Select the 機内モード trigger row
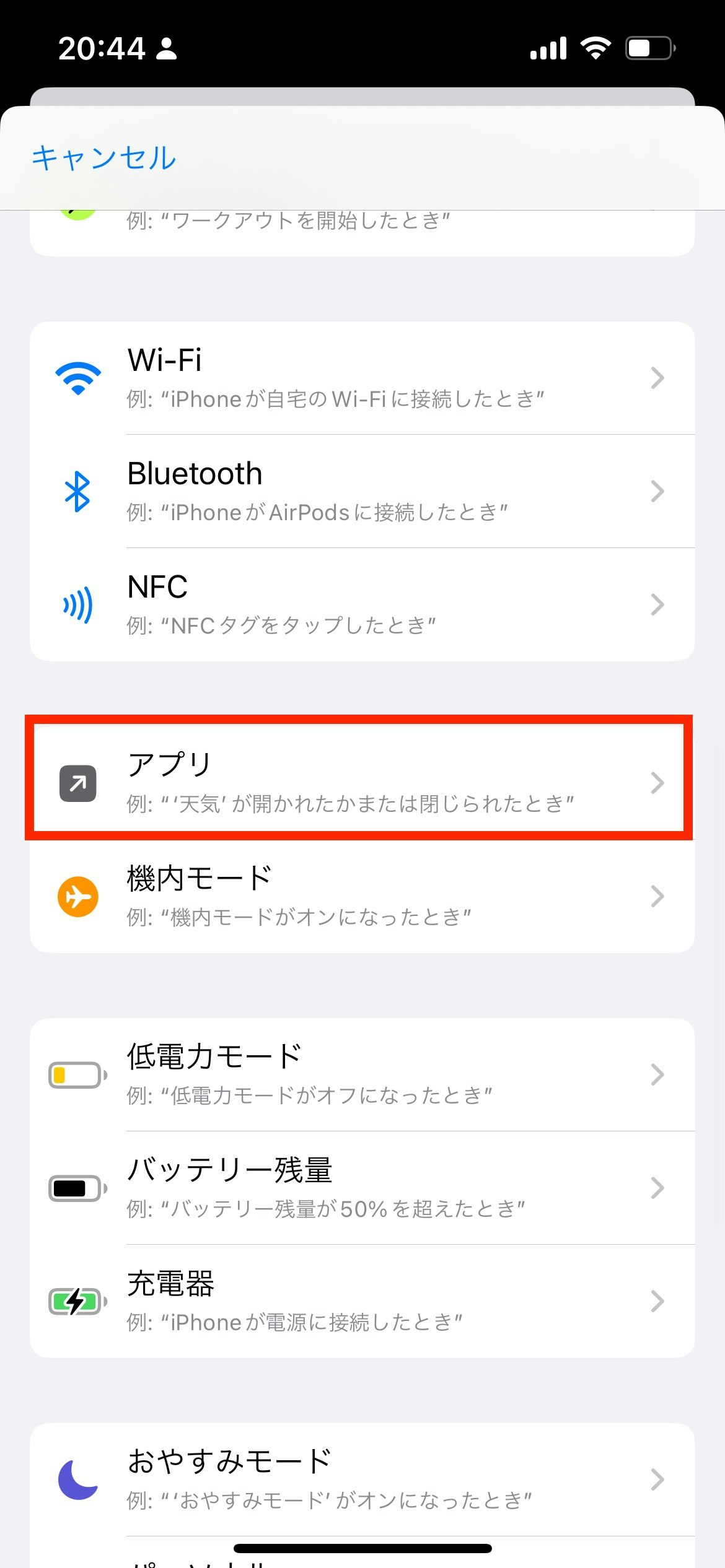Screen dimensions: 725x1568 [x=362, y=896]
